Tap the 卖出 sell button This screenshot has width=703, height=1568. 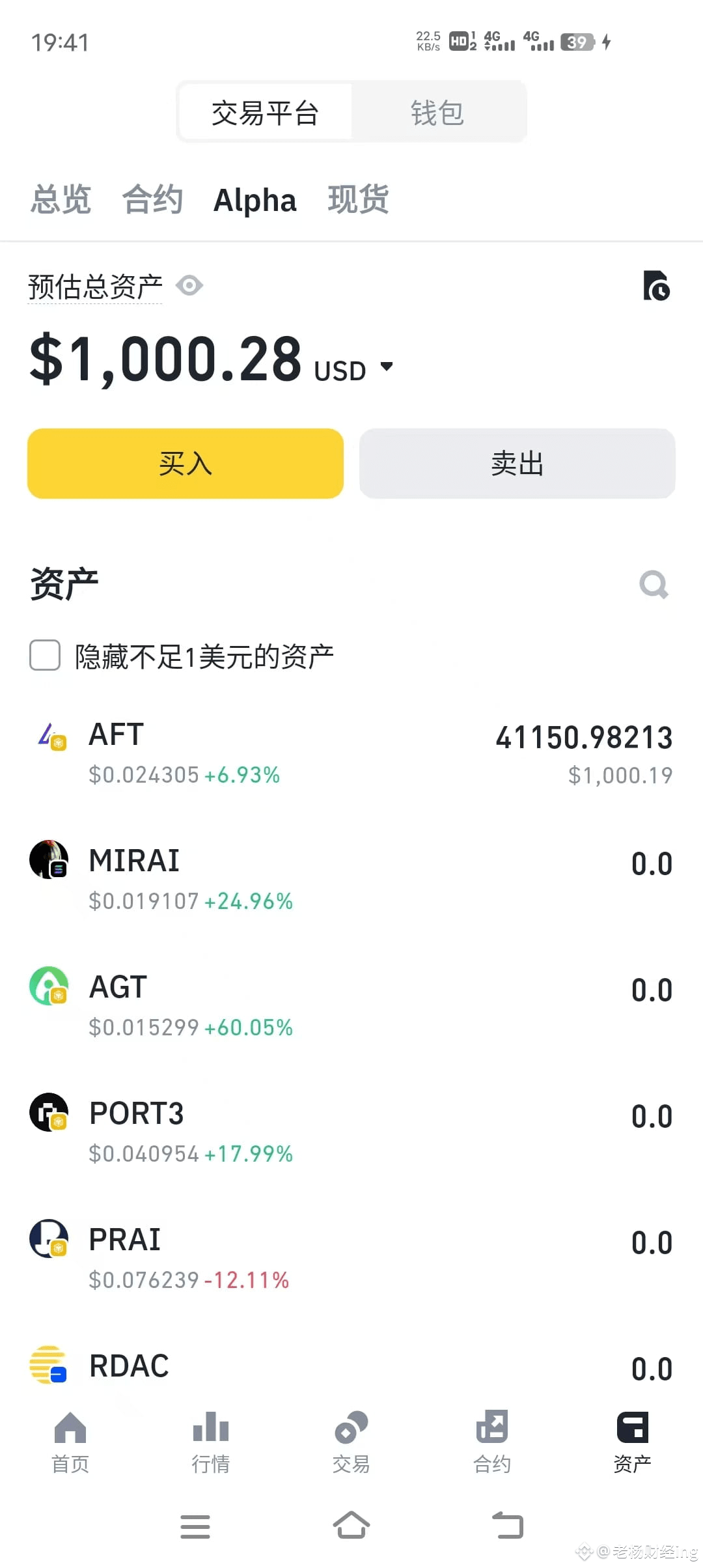point(517,464)
